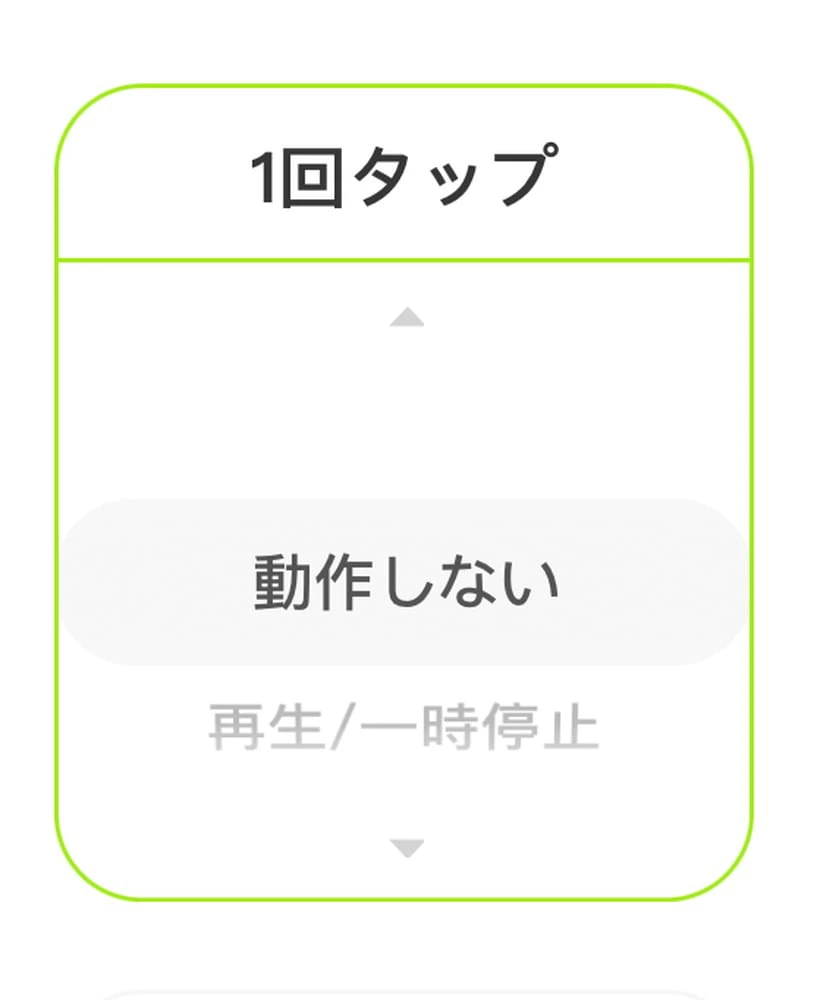Screen dimensions: 839x1000
Task: Tap the up arrow in the picker
Action: [406, 318]
